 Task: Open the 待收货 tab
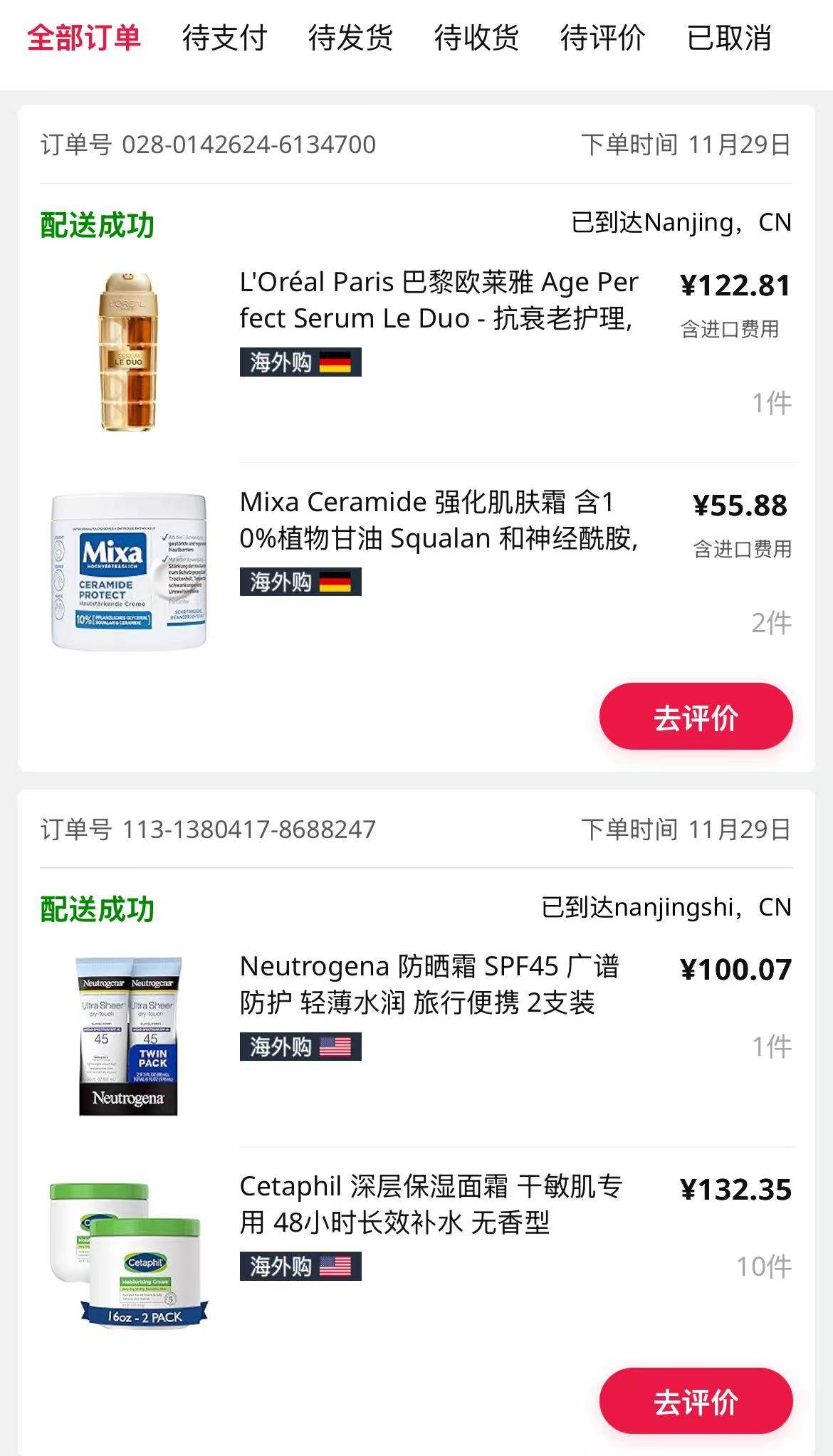pos(476,41)
